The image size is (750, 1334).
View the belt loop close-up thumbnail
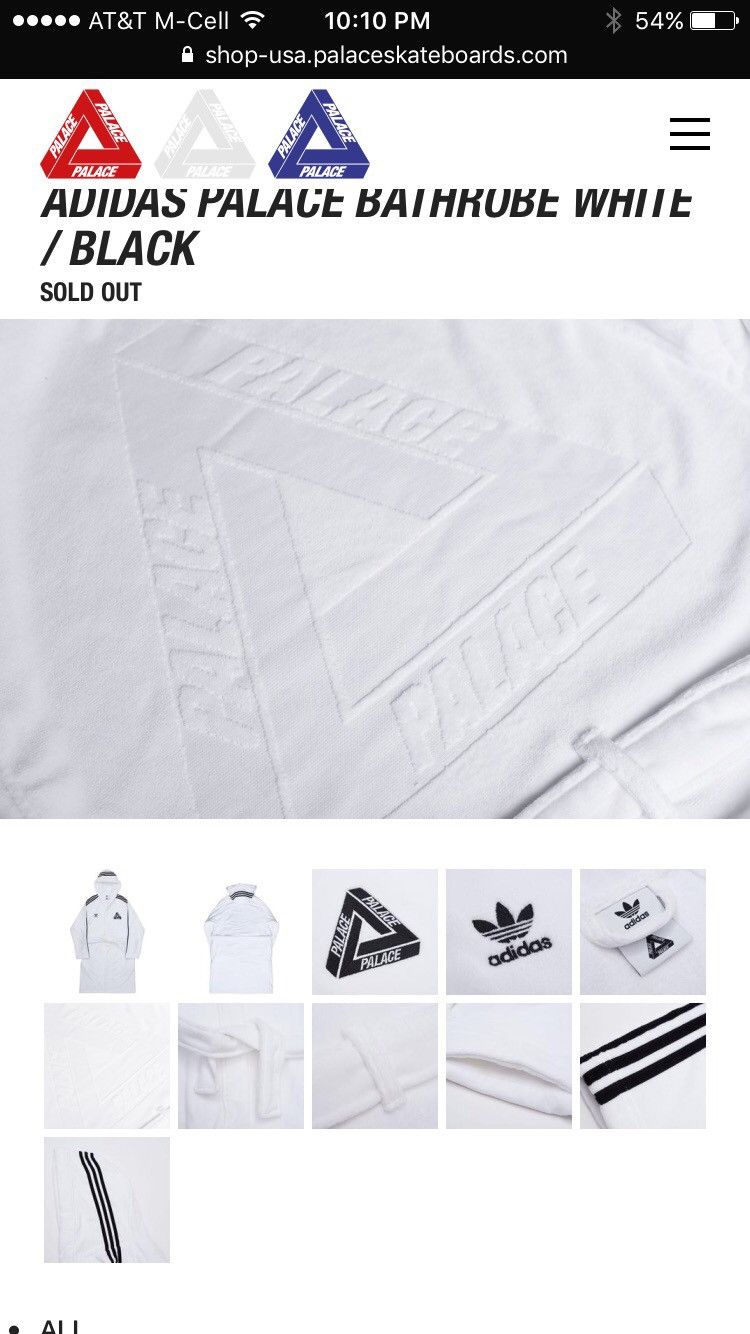[x=375, y=1066]
